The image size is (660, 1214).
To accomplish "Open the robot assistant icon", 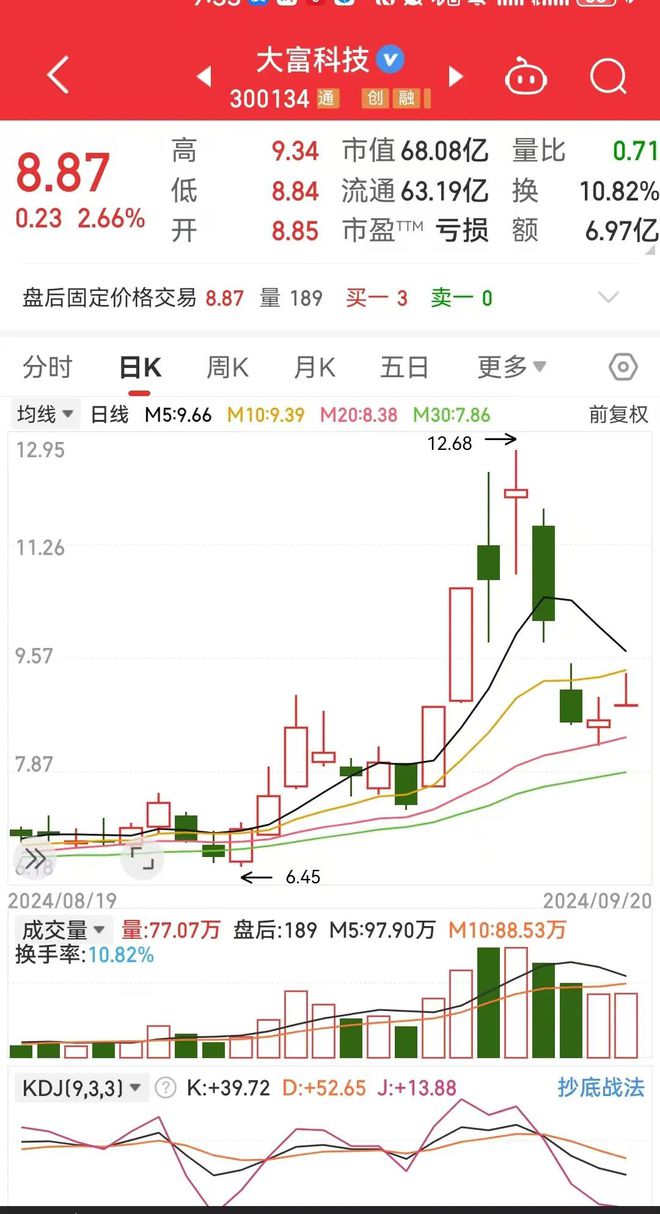I will pos(526,75).
